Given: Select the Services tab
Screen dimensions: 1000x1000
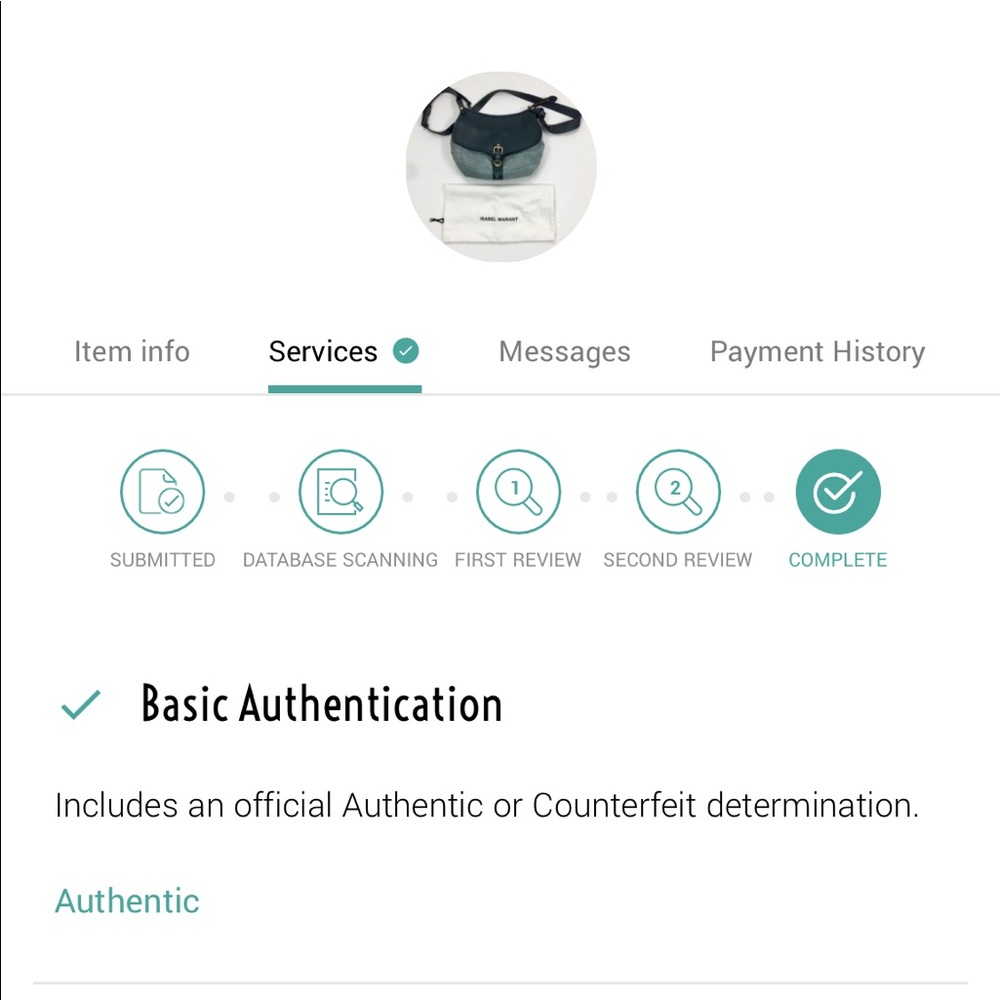Looking at the screenshot, I should coord(323,352).
